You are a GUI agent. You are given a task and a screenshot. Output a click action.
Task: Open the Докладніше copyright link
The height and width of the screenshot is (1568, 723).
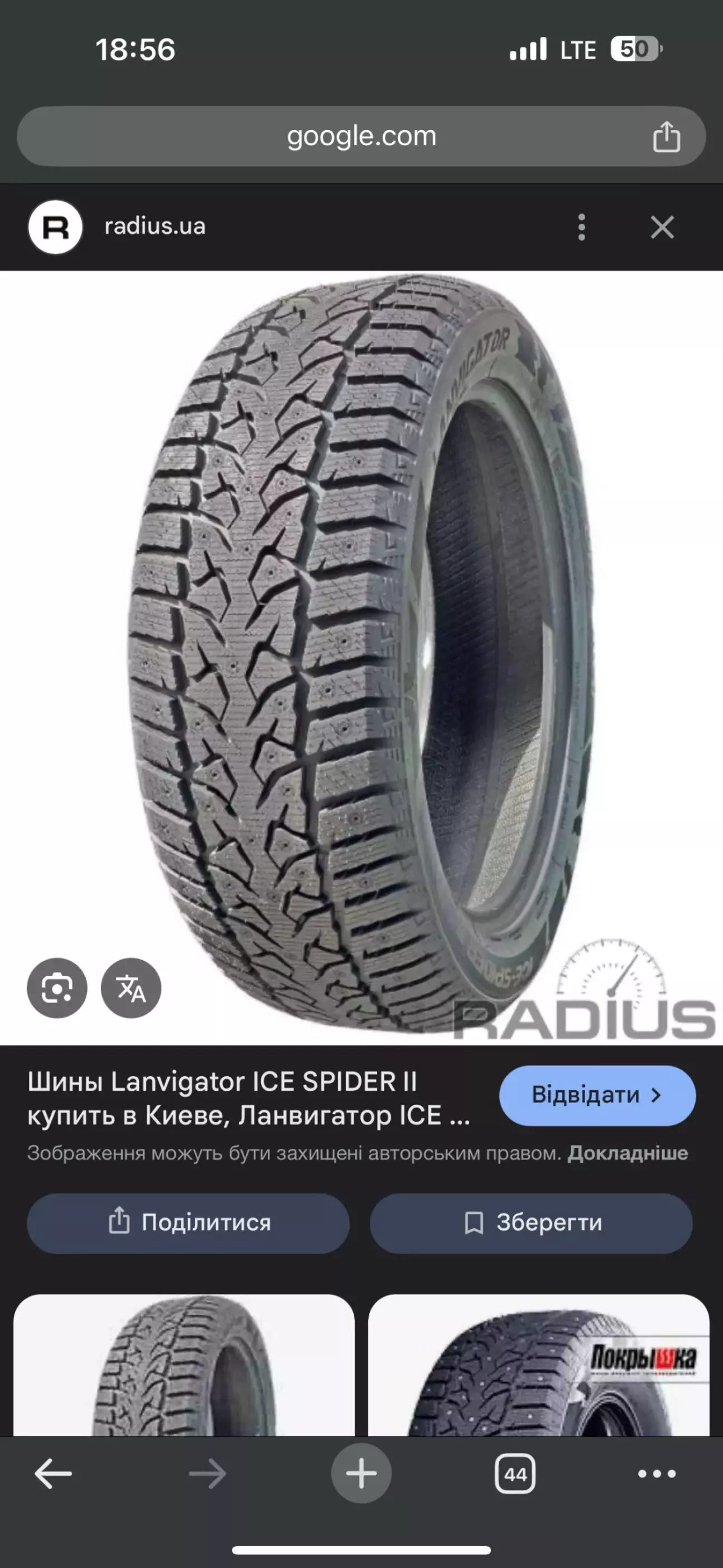coord(628,1153)
